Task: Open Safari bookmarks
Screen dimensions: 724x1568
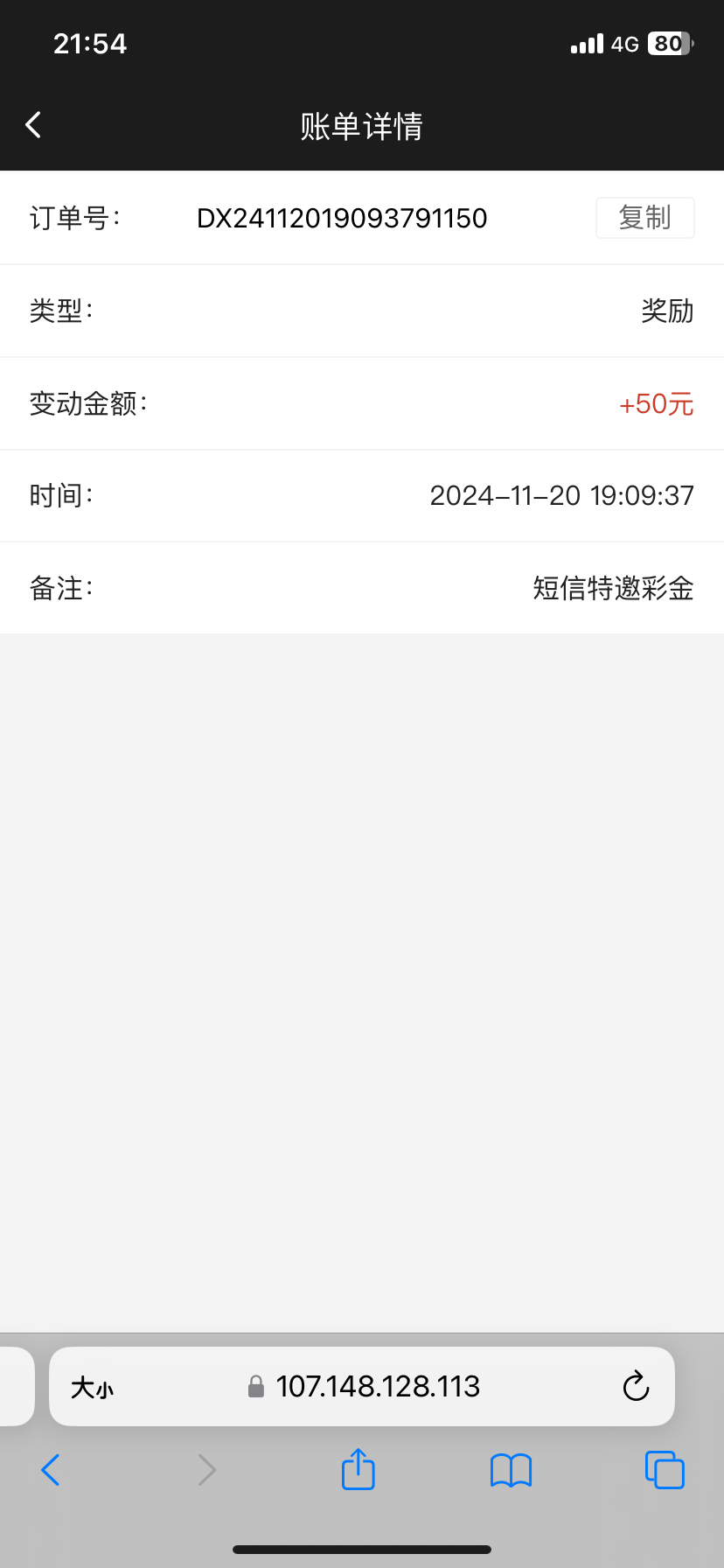Action: [x=512, y=1470]
